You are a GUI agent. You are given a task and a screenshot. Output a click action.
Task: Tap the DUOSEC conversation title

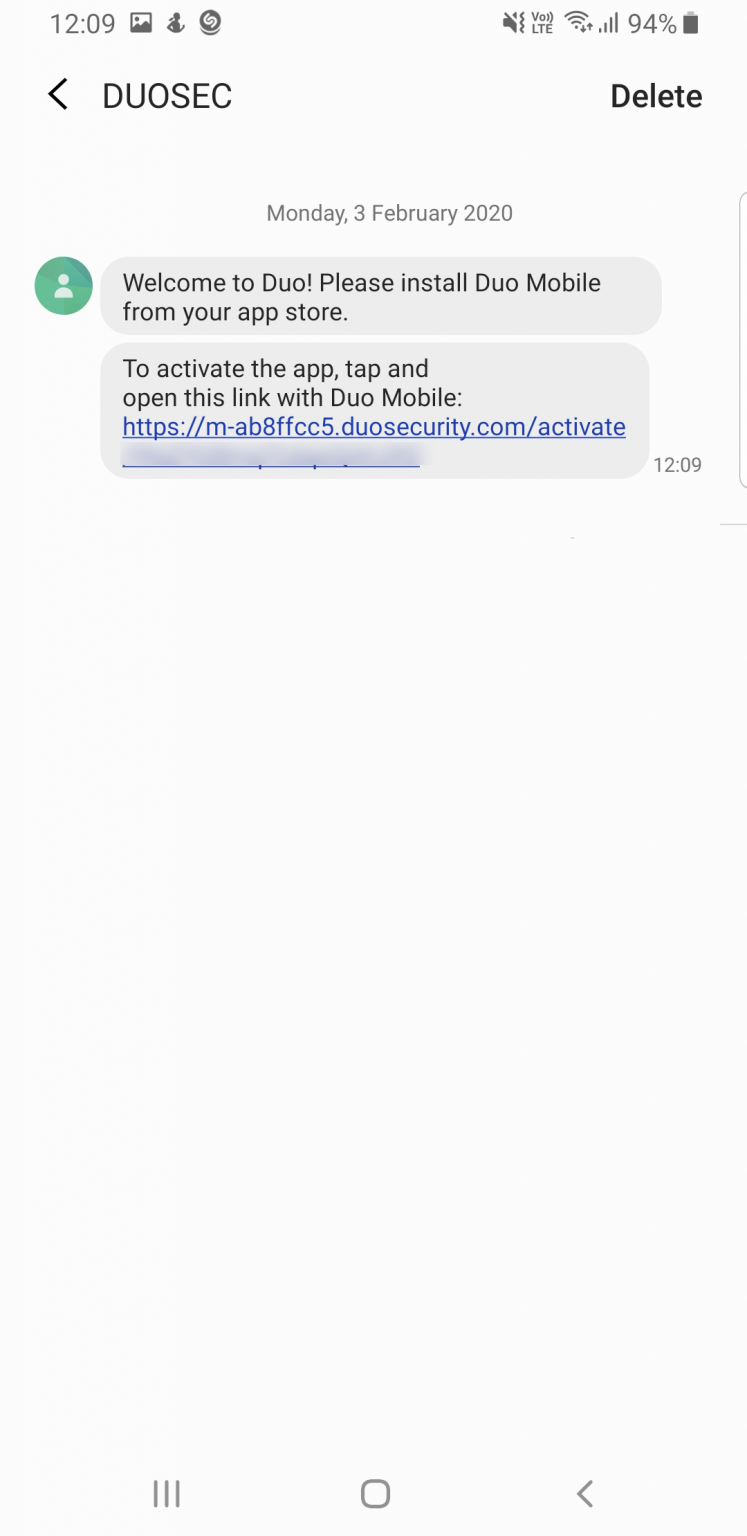(166, 94)
